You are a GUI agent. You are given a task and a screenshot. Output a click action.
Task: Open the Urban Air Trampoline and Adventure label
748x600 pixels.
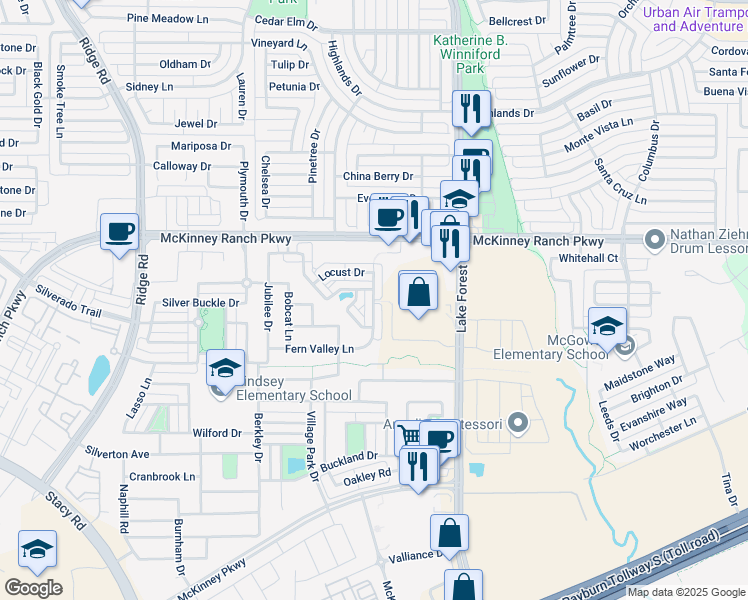696,19
